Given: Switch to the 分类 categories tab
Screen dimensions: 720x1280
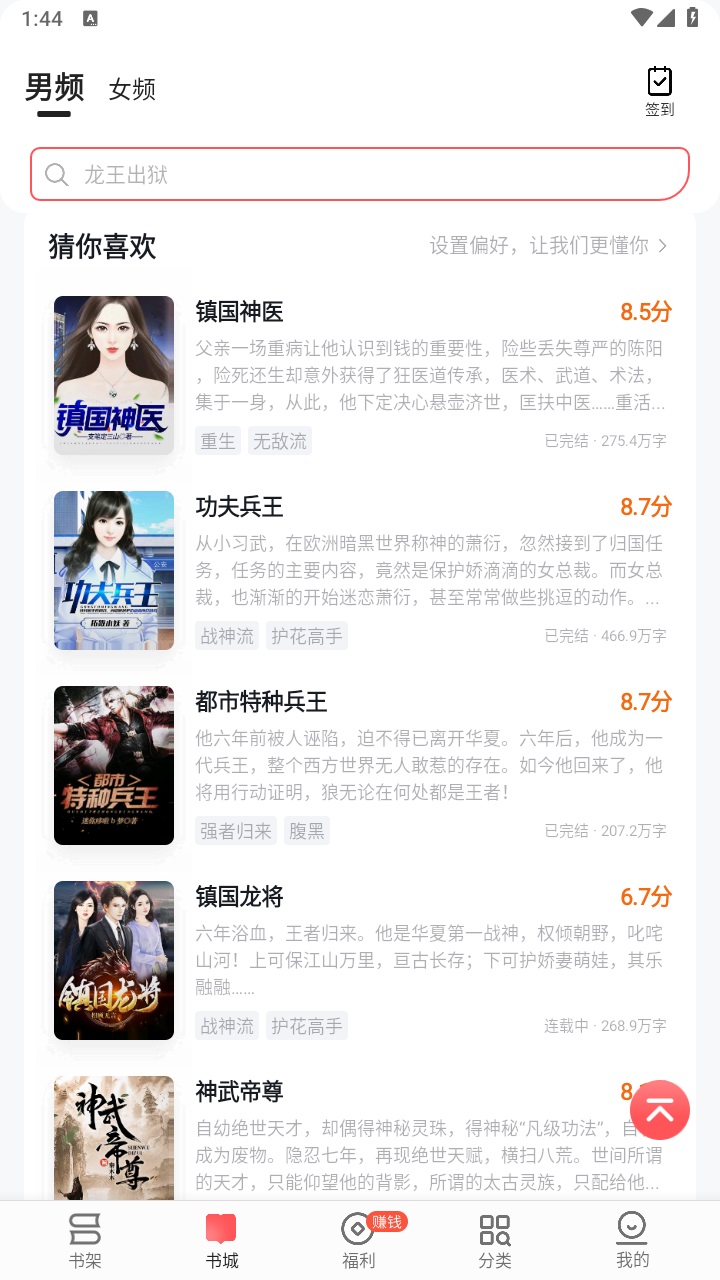Looking at the screenshot, I should tap(495, 1240).
